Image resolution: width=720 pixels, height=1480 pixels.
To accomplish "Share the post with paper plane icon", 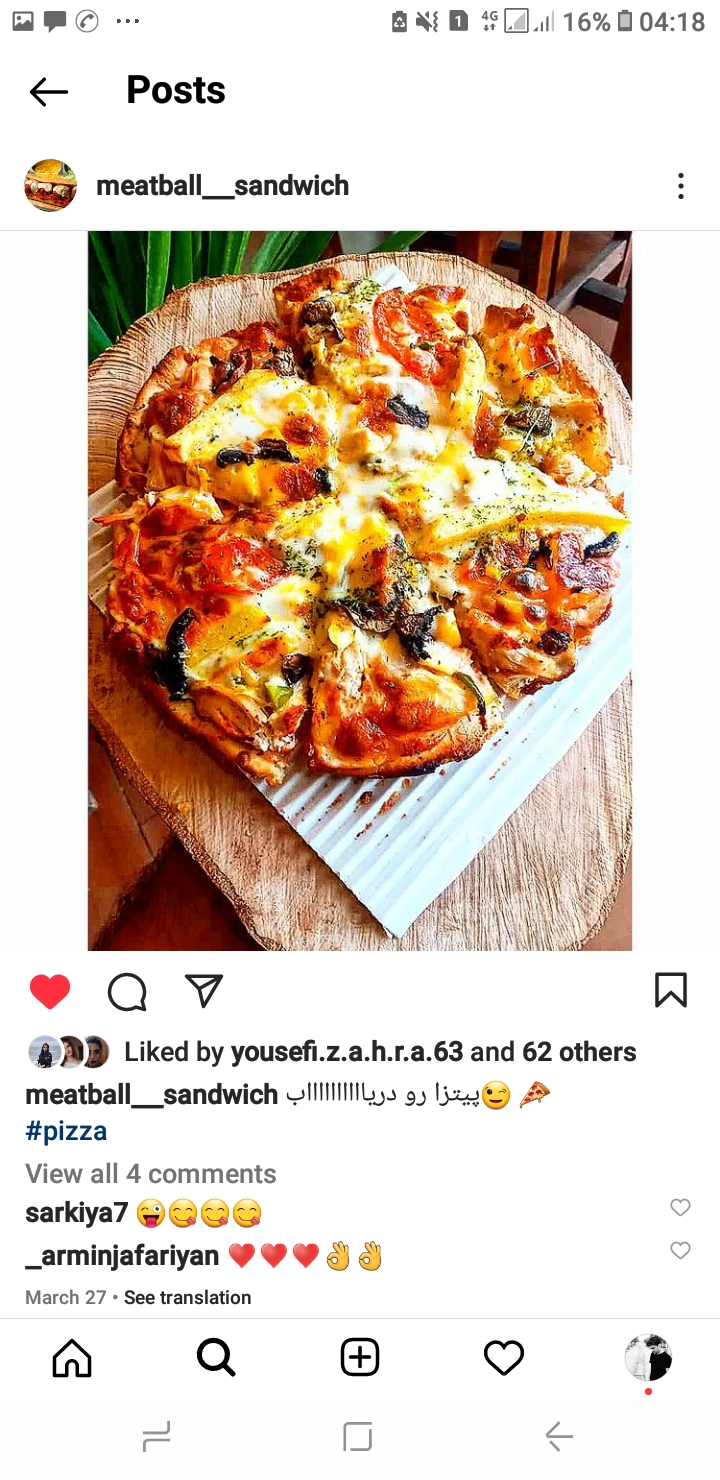I will (x=204, y=990).
